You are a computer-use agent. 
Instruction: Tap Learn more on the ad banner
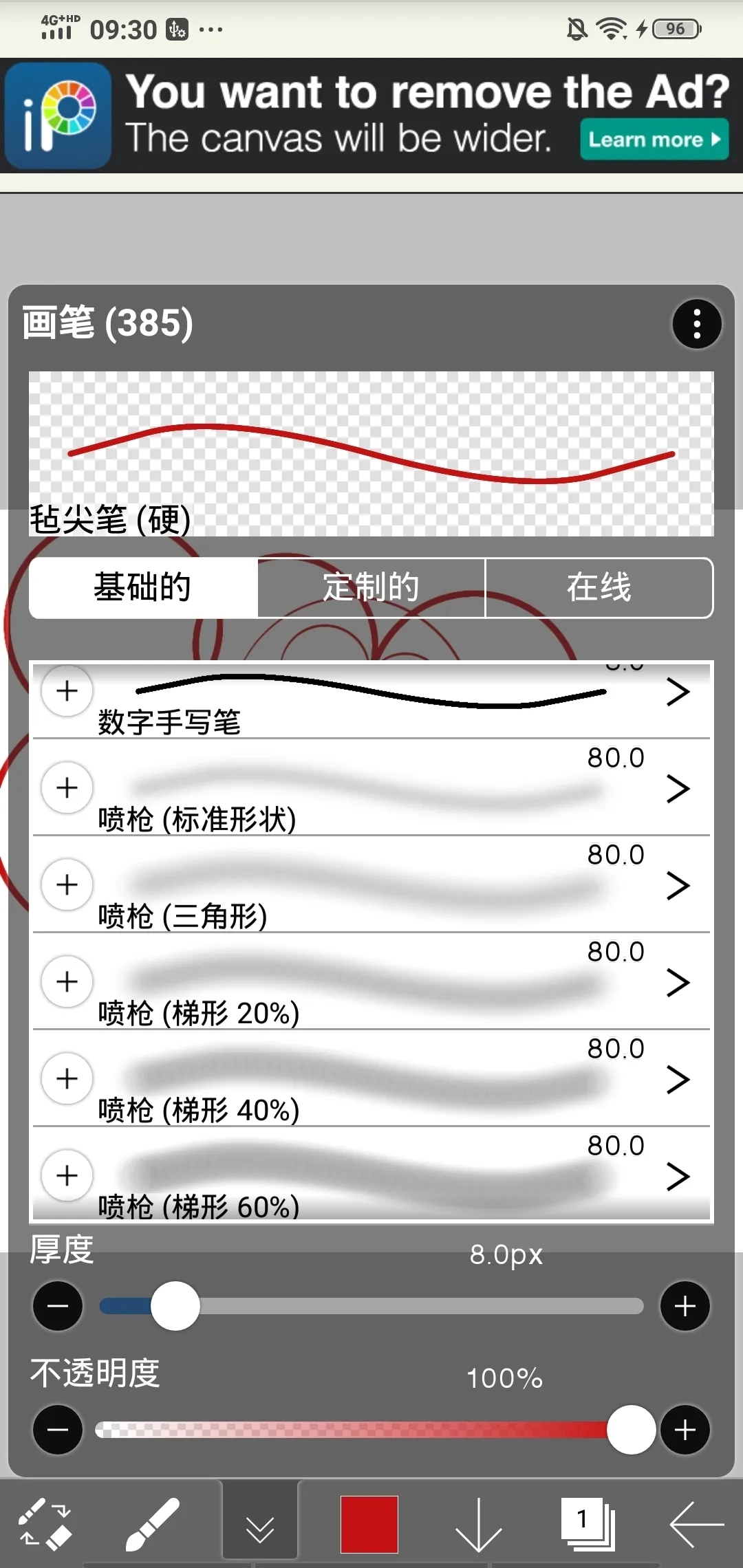coord(654,140)
